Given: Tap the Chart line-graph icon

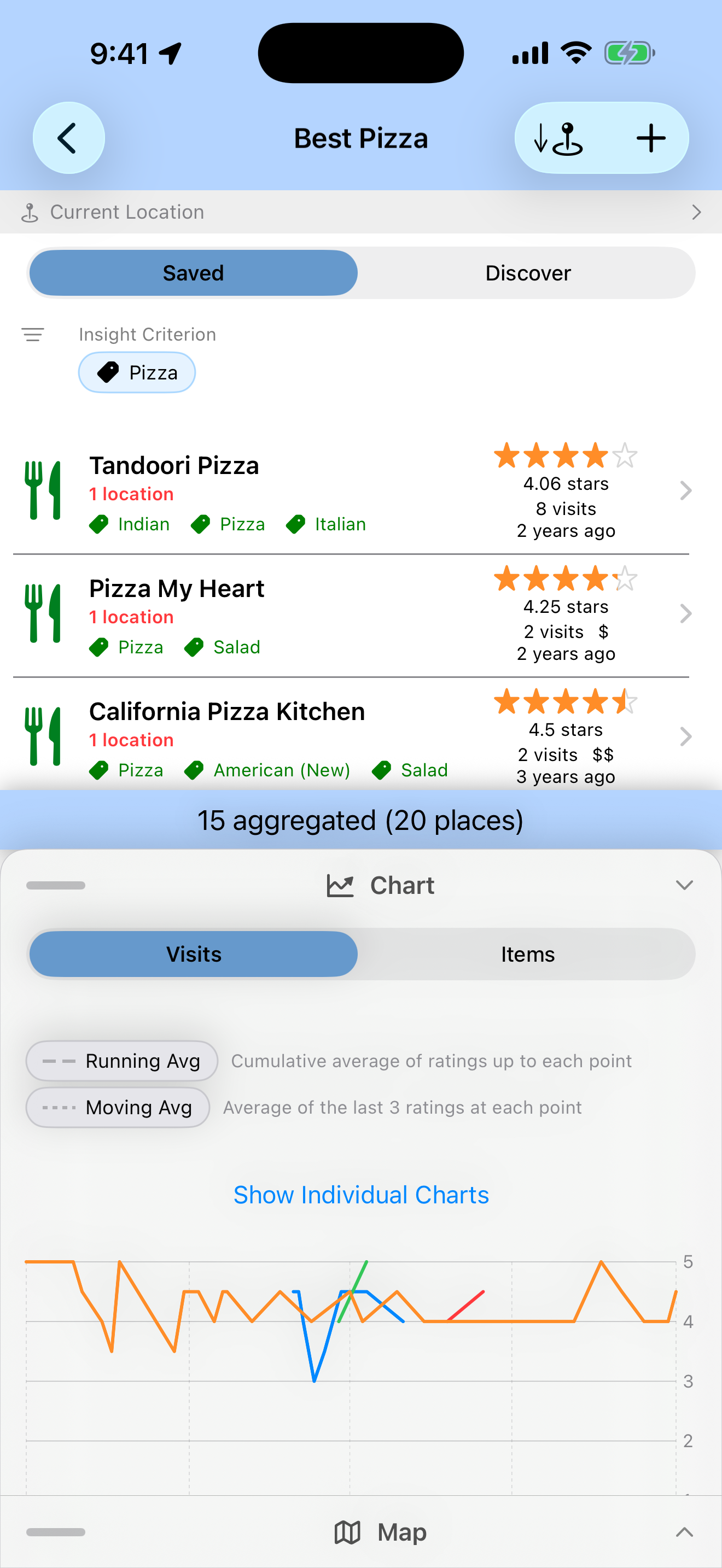Looking at the screenshot, I should click(341, 886).
